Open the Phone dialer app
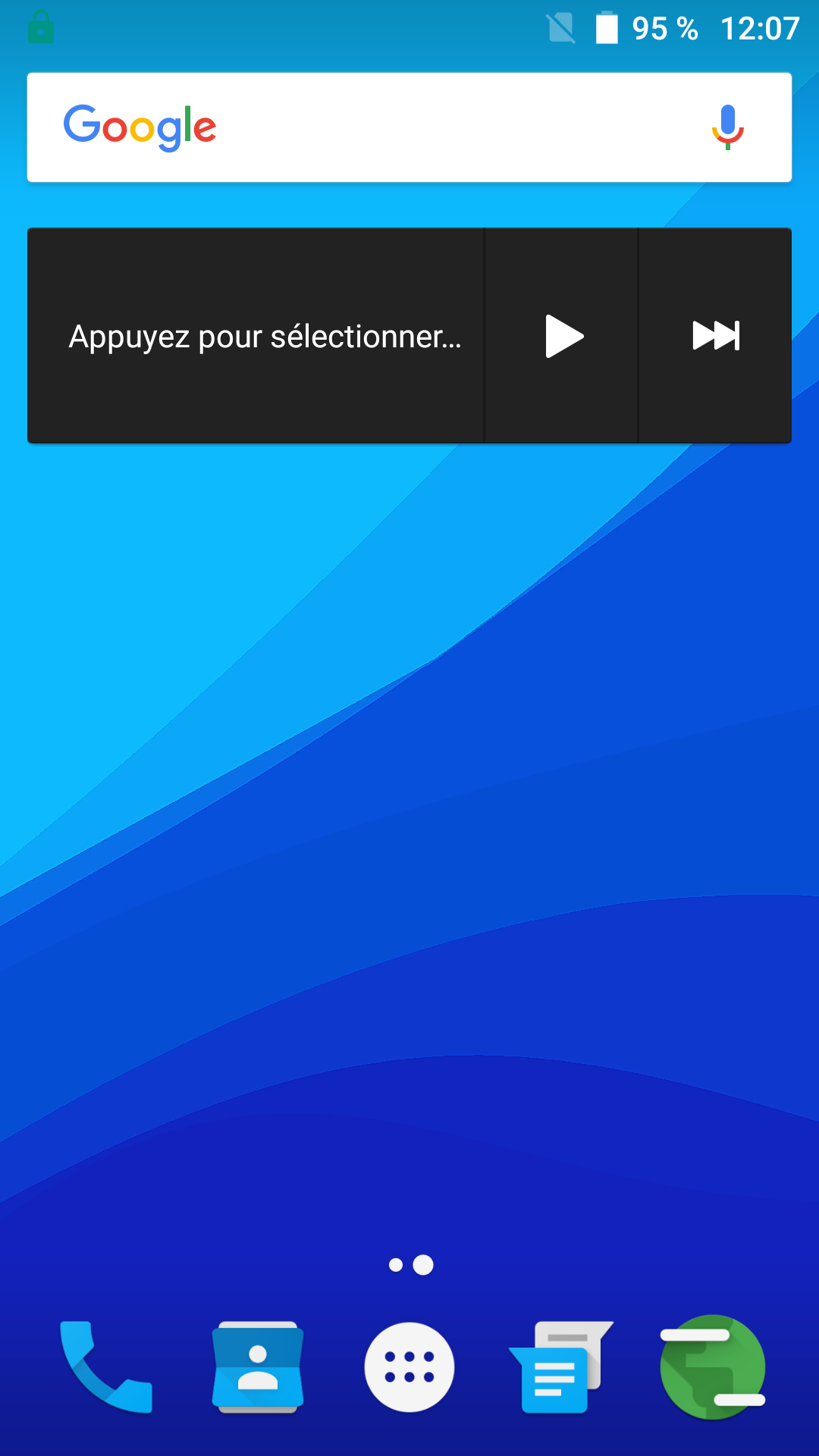819x1456 pixels. coord(106,1367)
